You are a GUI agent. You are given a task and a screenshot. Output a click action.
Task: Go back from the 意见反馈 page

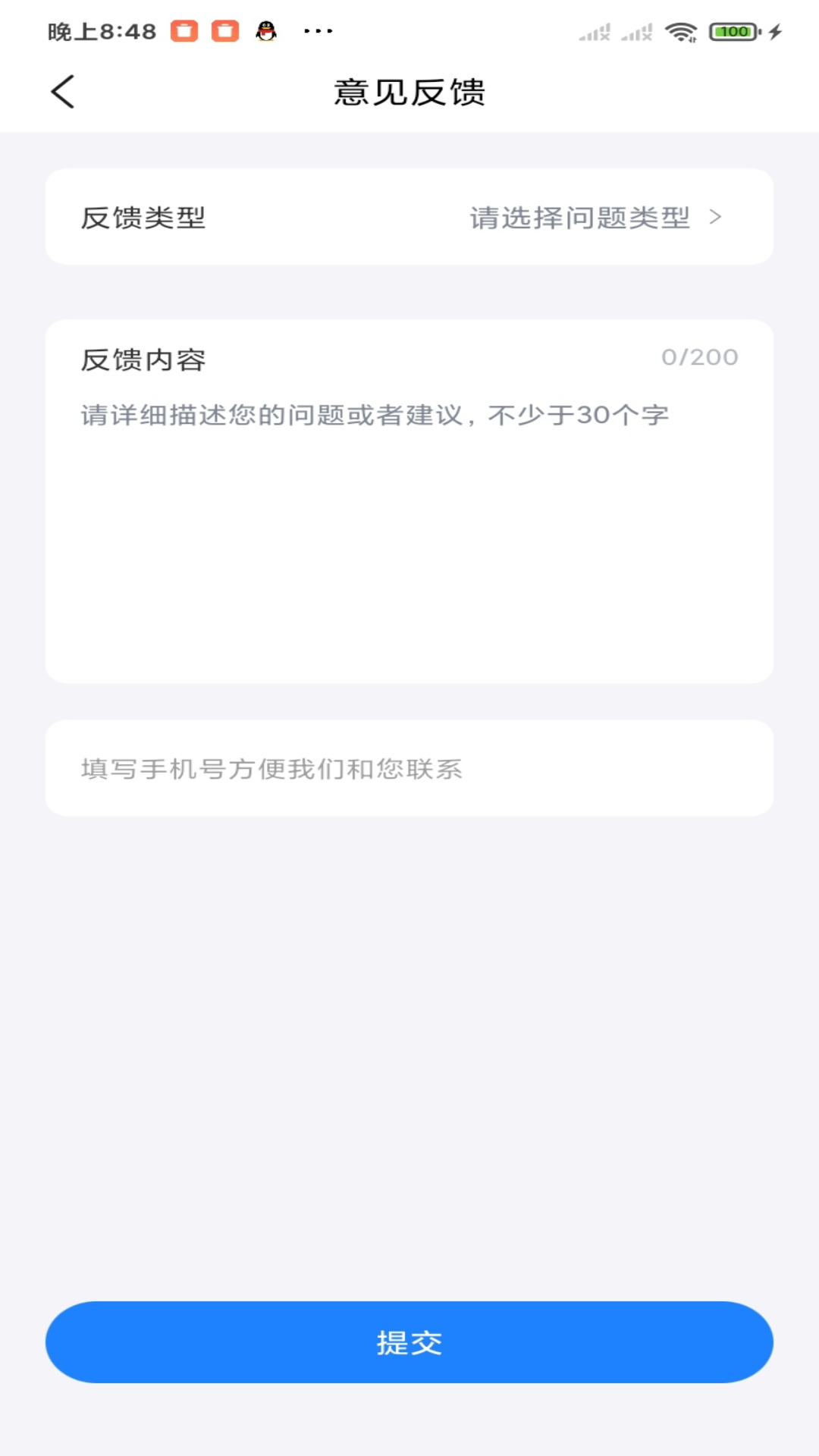point(63,92)
